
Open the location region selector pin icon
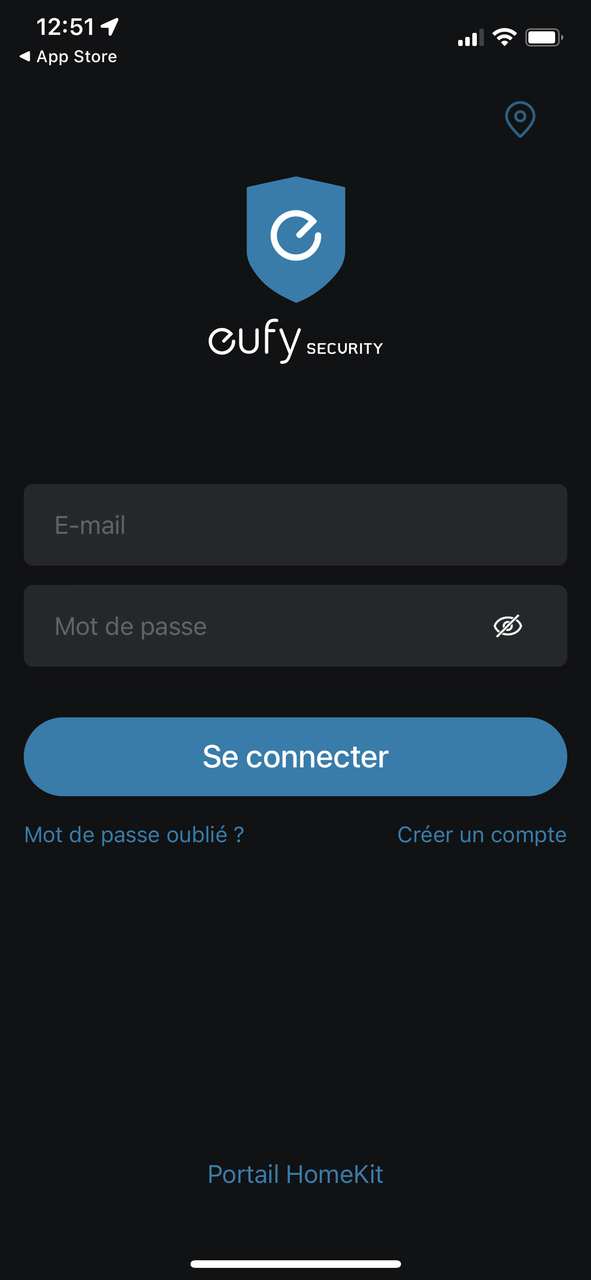pyautogui.click(x=519, y=120)
